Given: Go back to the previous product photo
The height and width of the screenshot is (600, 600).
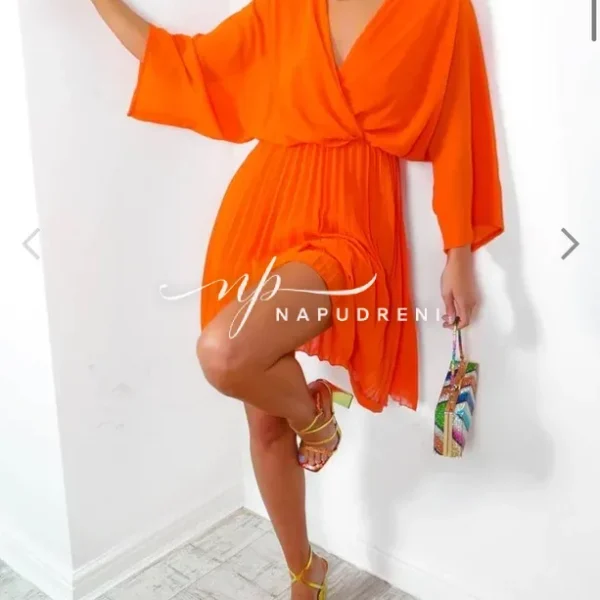Looking at the screenshot, I should (31, 243).
